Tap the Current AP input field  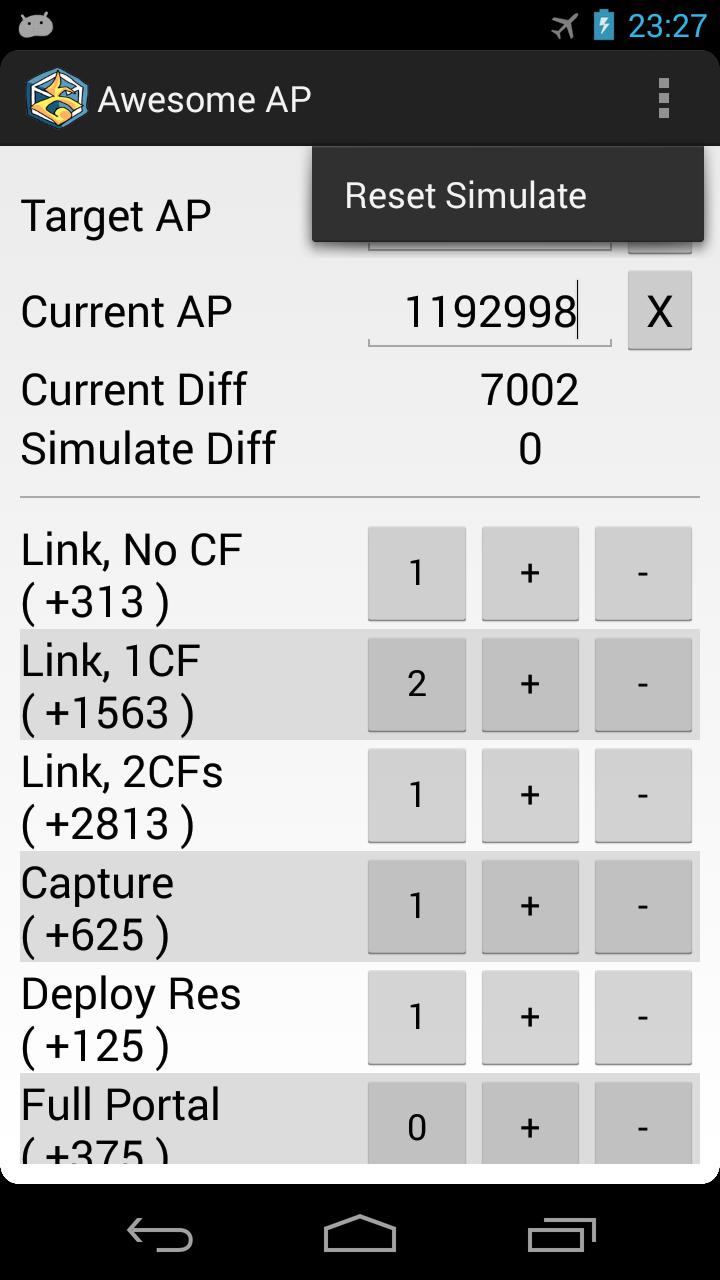(490, 311)
